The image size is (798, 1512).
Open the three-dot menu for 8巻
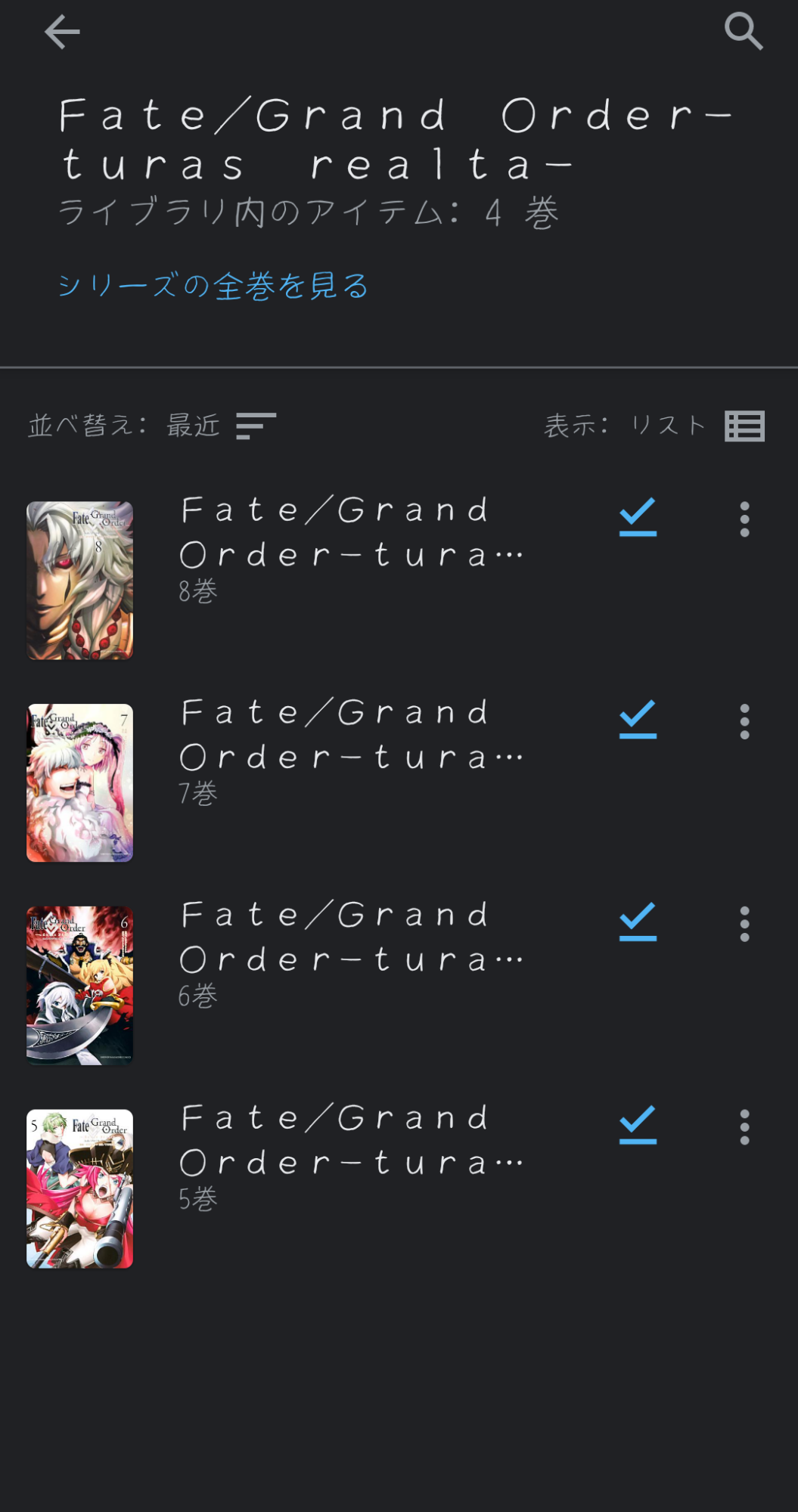click(x=745, y=519)
